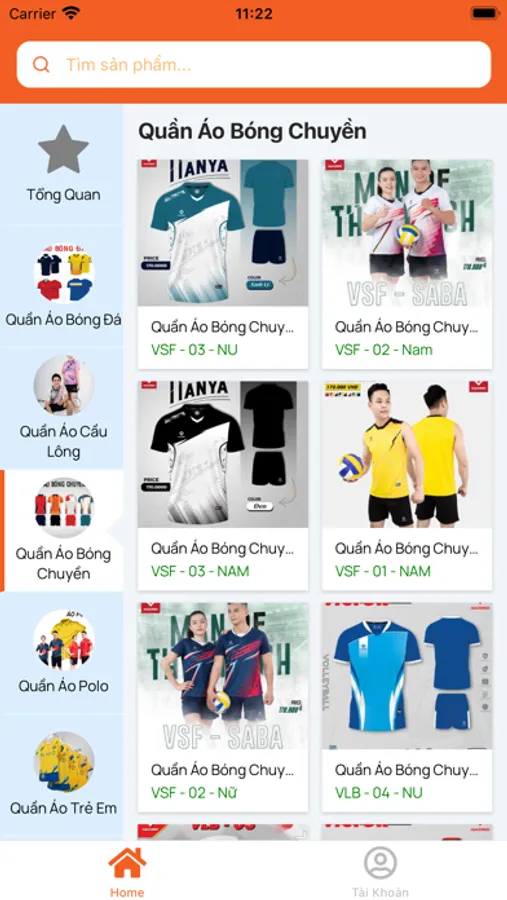
Task: Open the VSF - 02 - Nữ product
Action: point(223,707)
